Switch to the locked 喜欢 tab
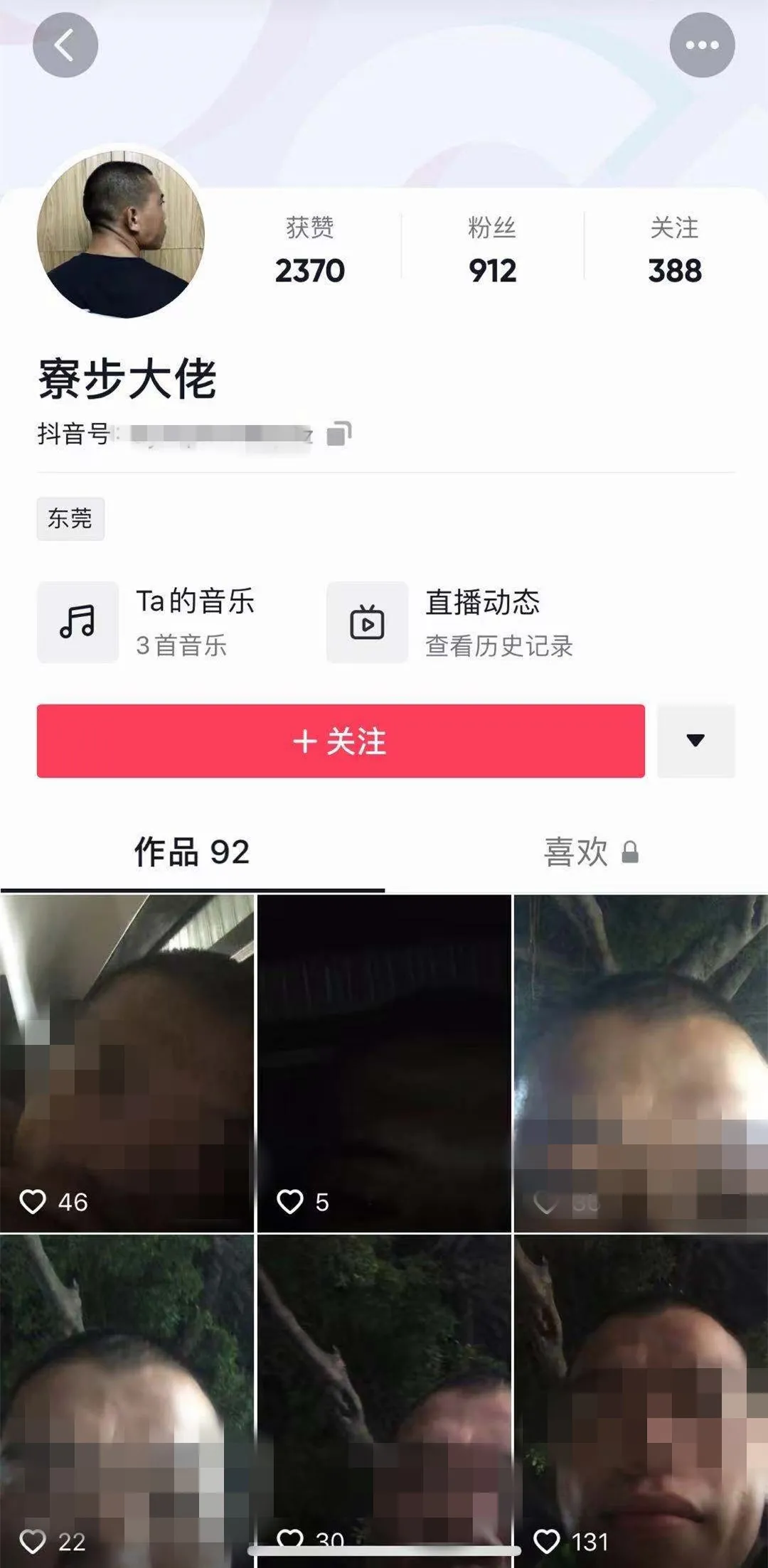 (590, 852)
